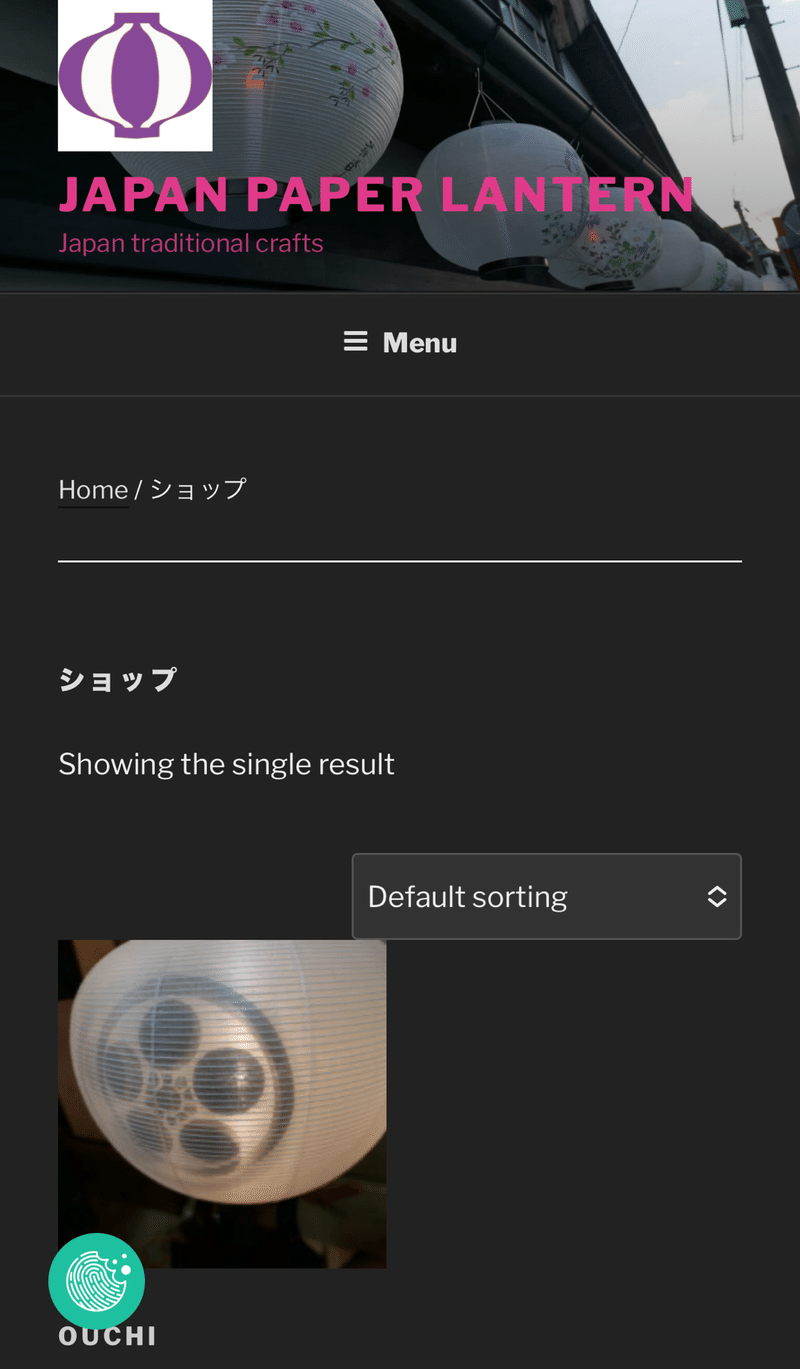Expand the Default sorting dropdown
The height and width of the screenshot is (1369, 800).
[546, 896]
